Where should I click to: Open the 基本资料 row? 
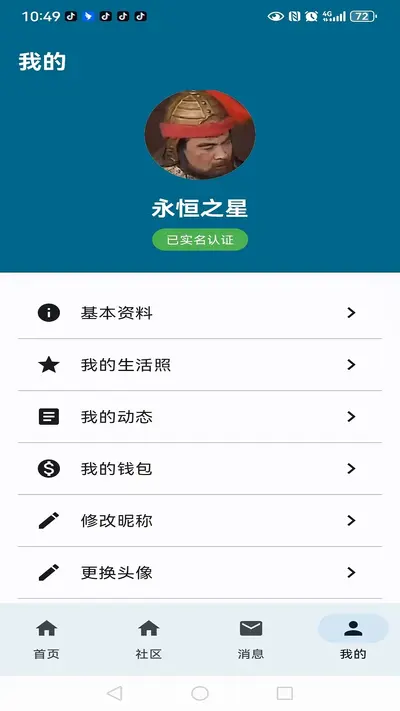[200, 313]
